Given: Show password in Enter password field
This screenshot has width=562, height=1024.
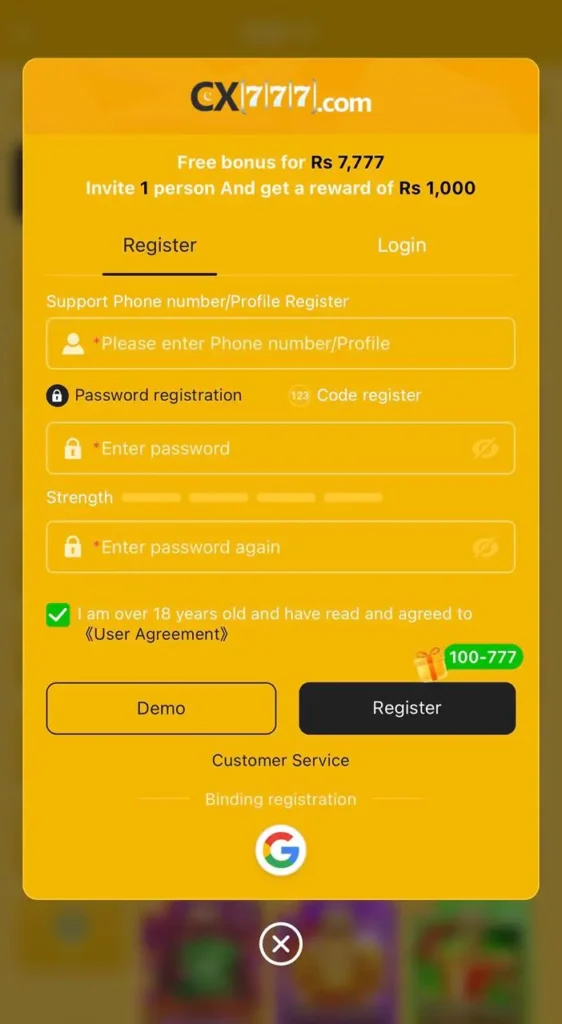Looking at the screenshot, I should coord(485,449).
